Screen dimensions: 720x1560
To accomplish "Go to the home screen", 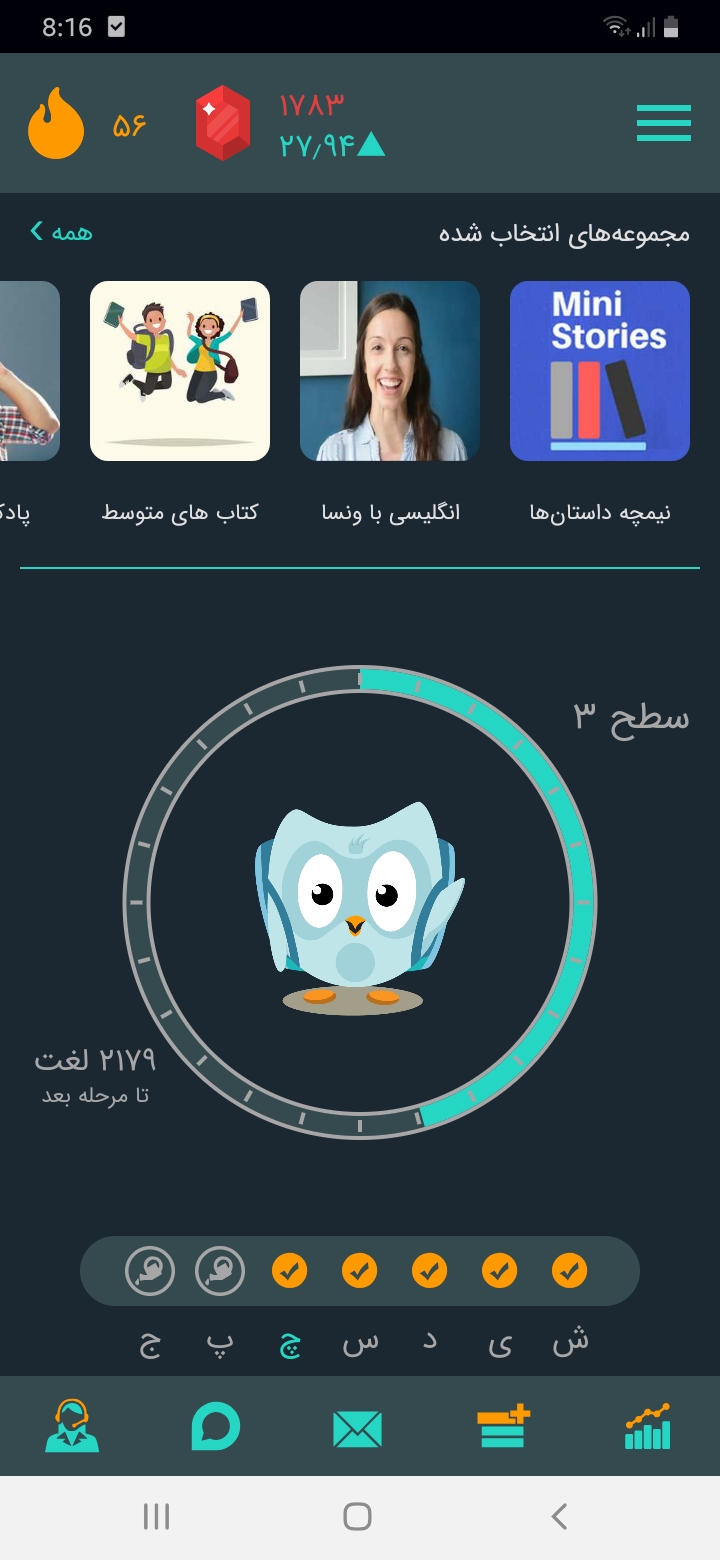I will [x=358, y=1516].
